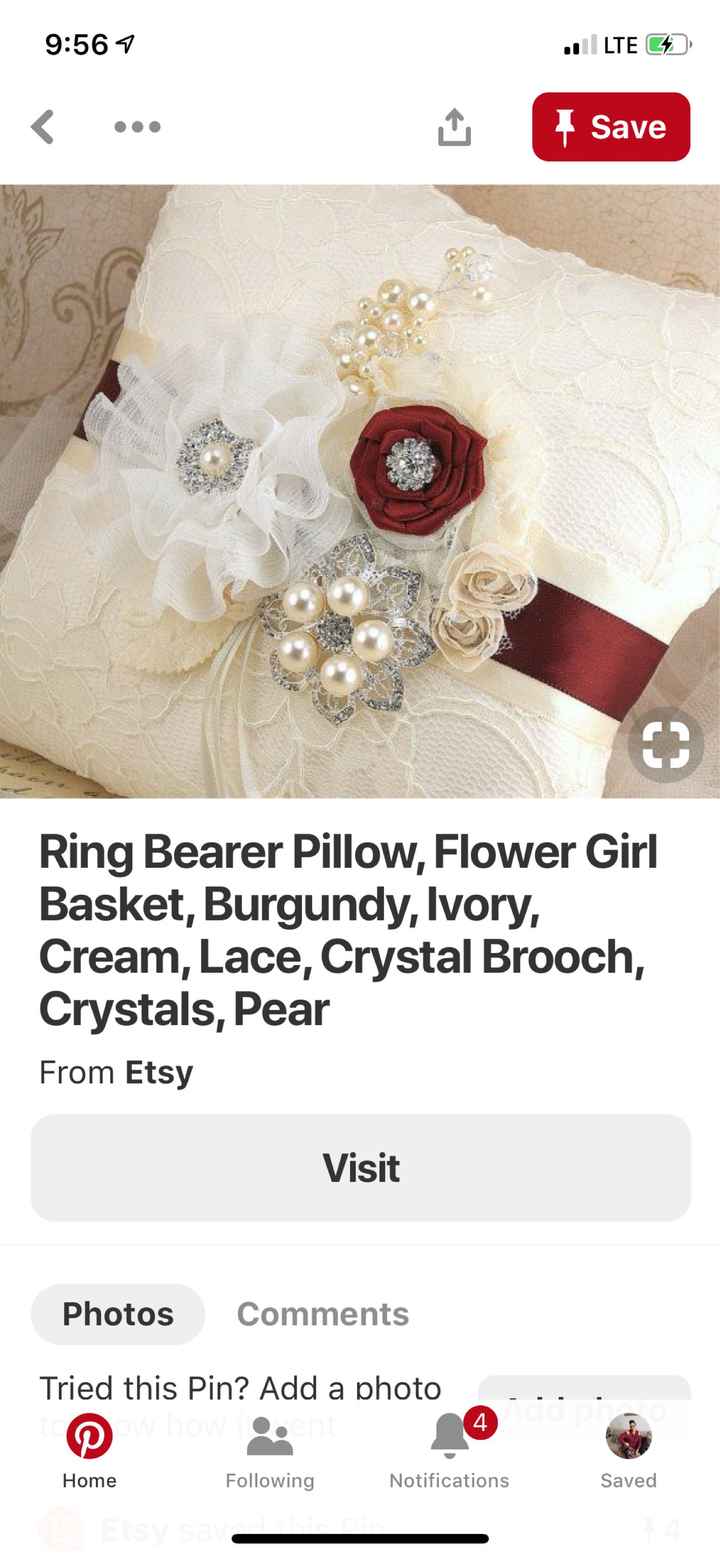Open the share sheet icon

pyautogui.click(x=455, y=126)
